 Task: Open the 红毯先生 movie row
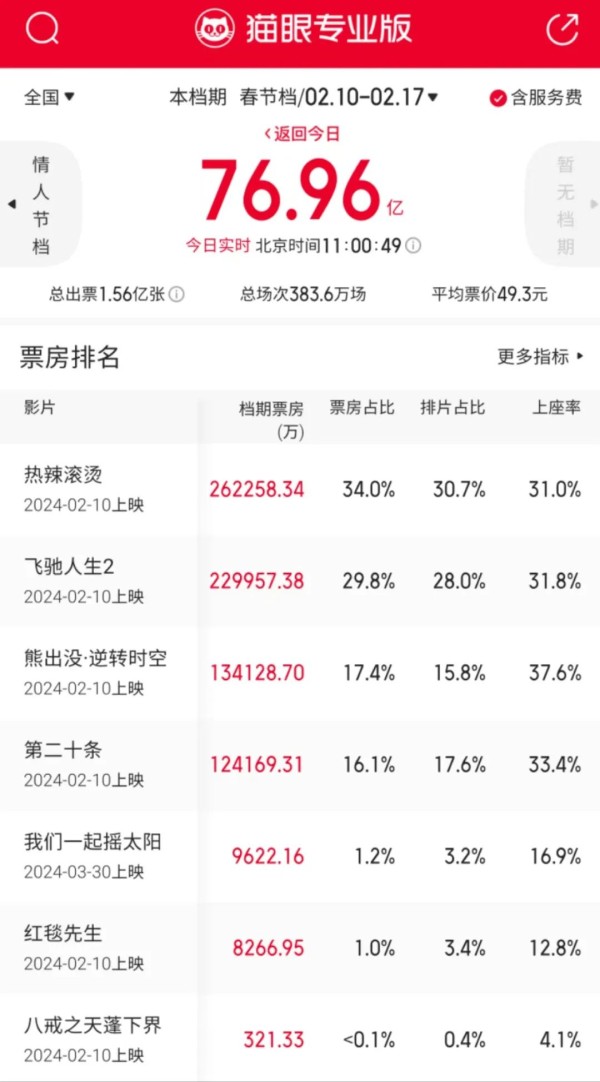click(x=300, y=948)
